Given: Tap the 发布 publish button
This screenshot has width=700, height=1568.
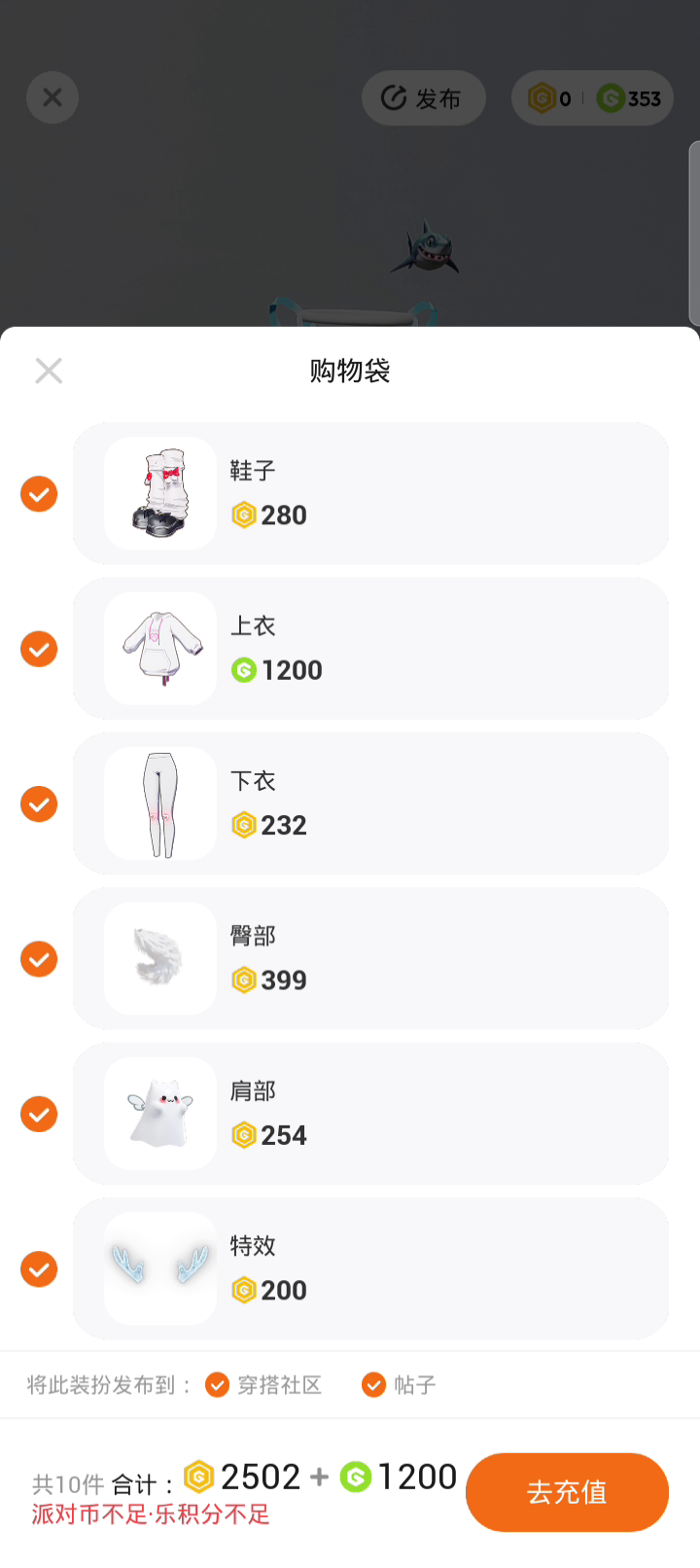Looking at the screenshot, I should (x=423, y=98).
